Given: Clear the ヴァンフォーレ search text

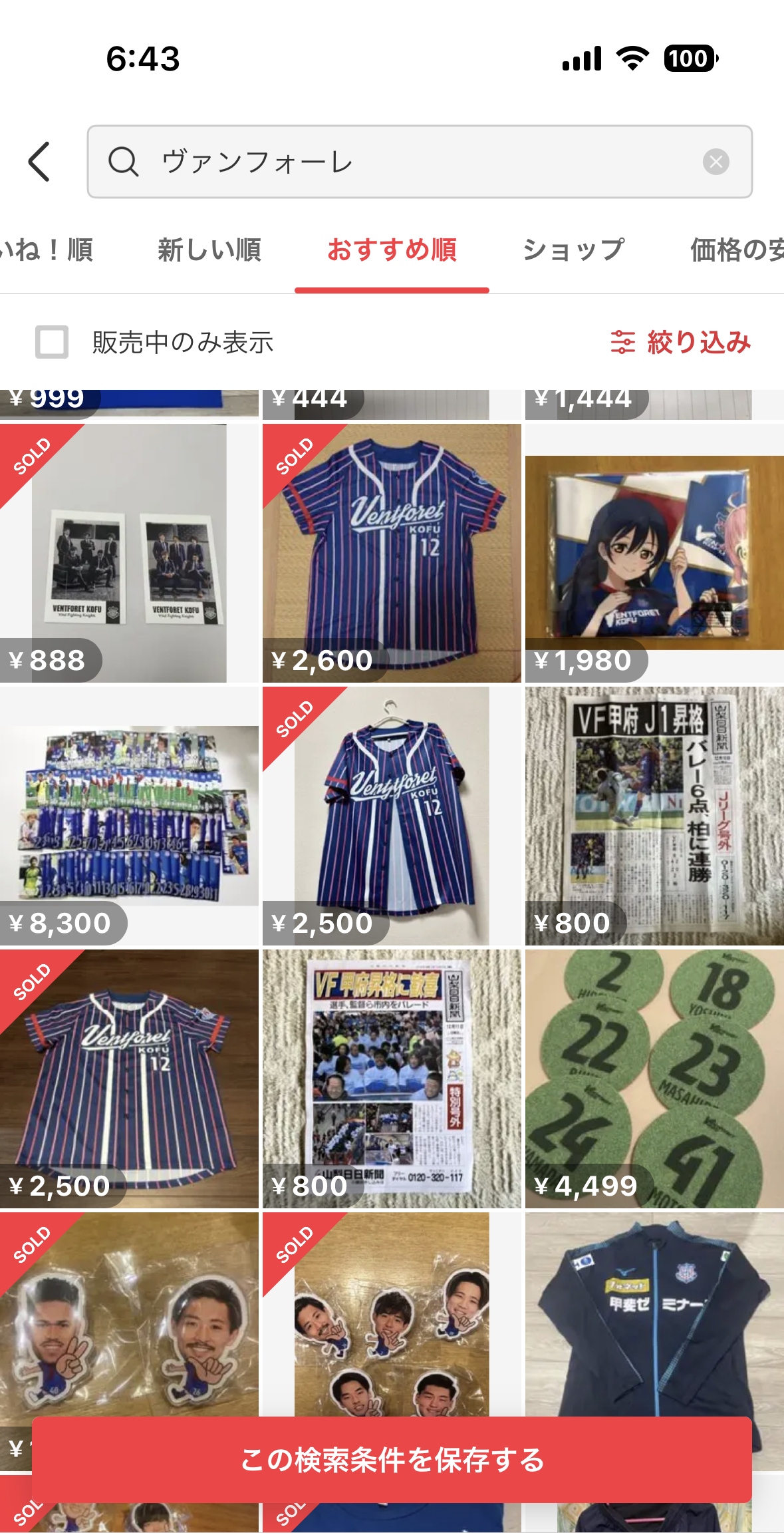Looking at the screenshot, I should (x=716, y=162).
